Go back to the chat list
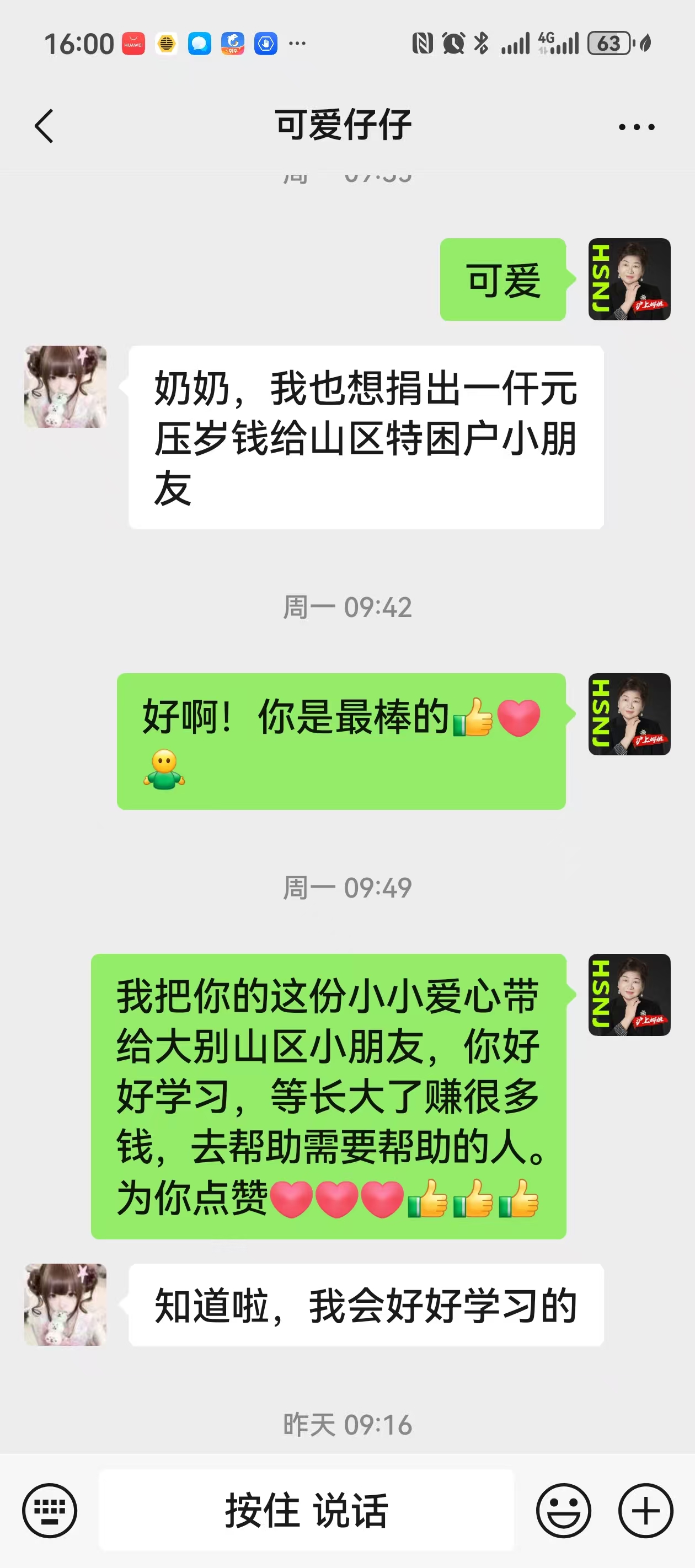This screenshot has width=695, height=1568. click(45, 126)
